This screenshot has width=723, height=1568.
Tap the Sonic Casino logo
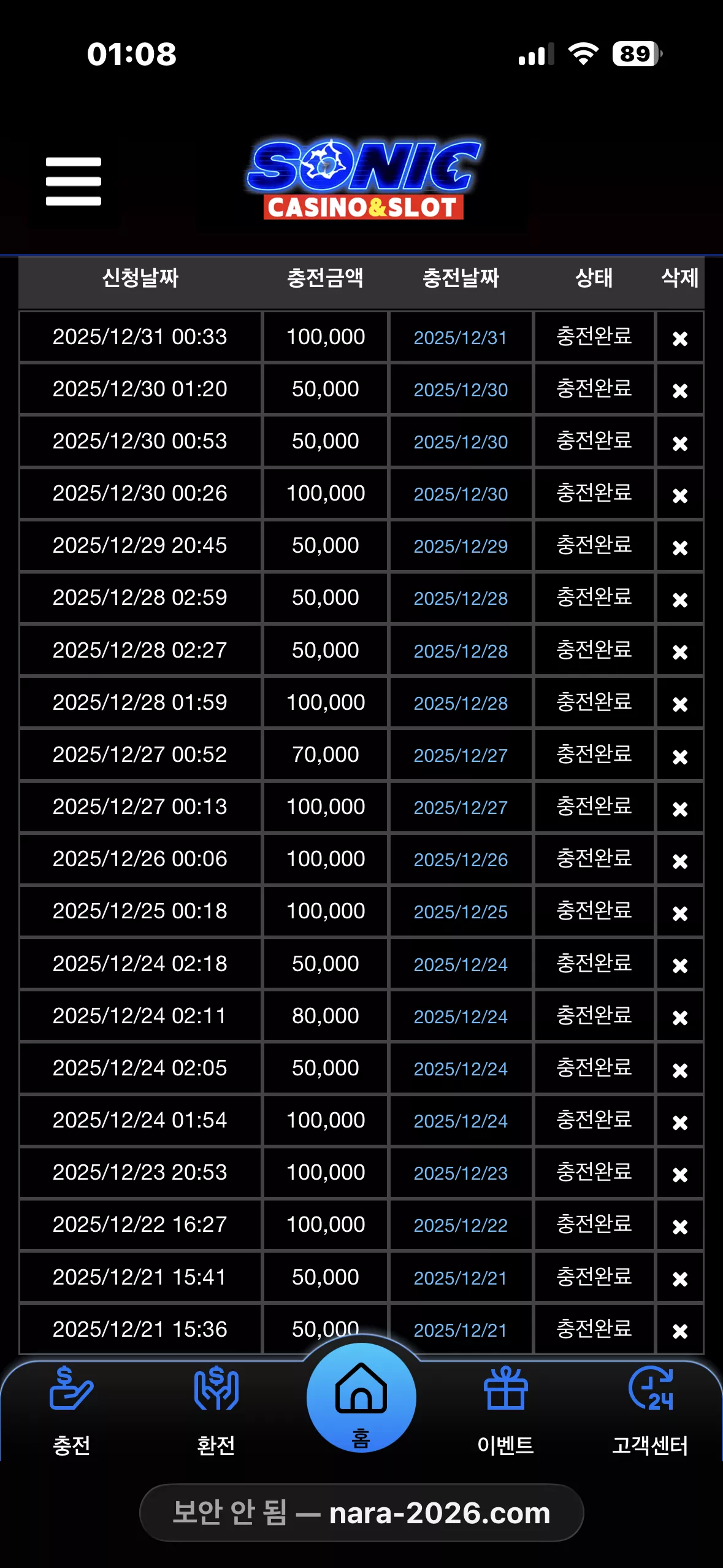click(364, 180)
